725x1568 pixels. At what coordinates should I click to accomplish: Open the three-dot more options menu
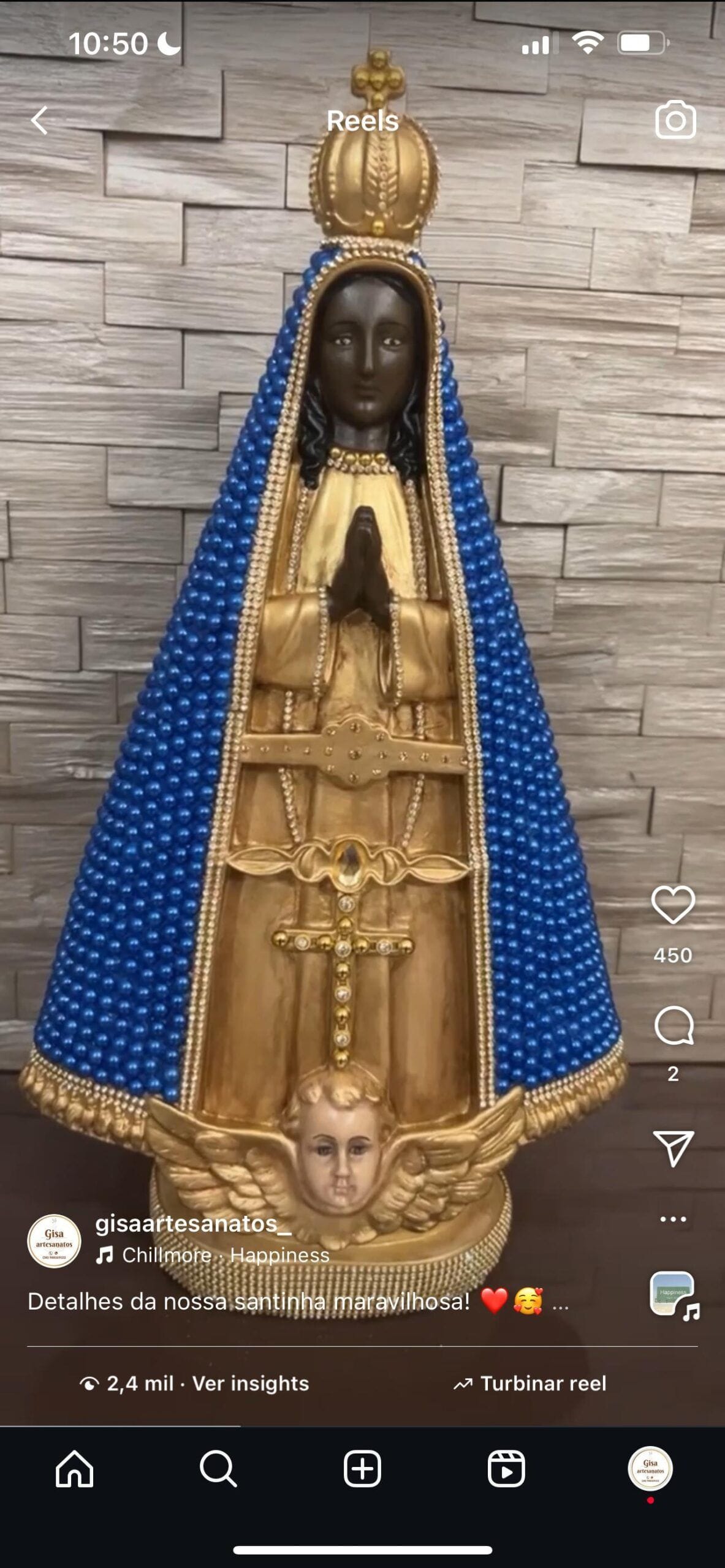click(x=673, y=1219)
